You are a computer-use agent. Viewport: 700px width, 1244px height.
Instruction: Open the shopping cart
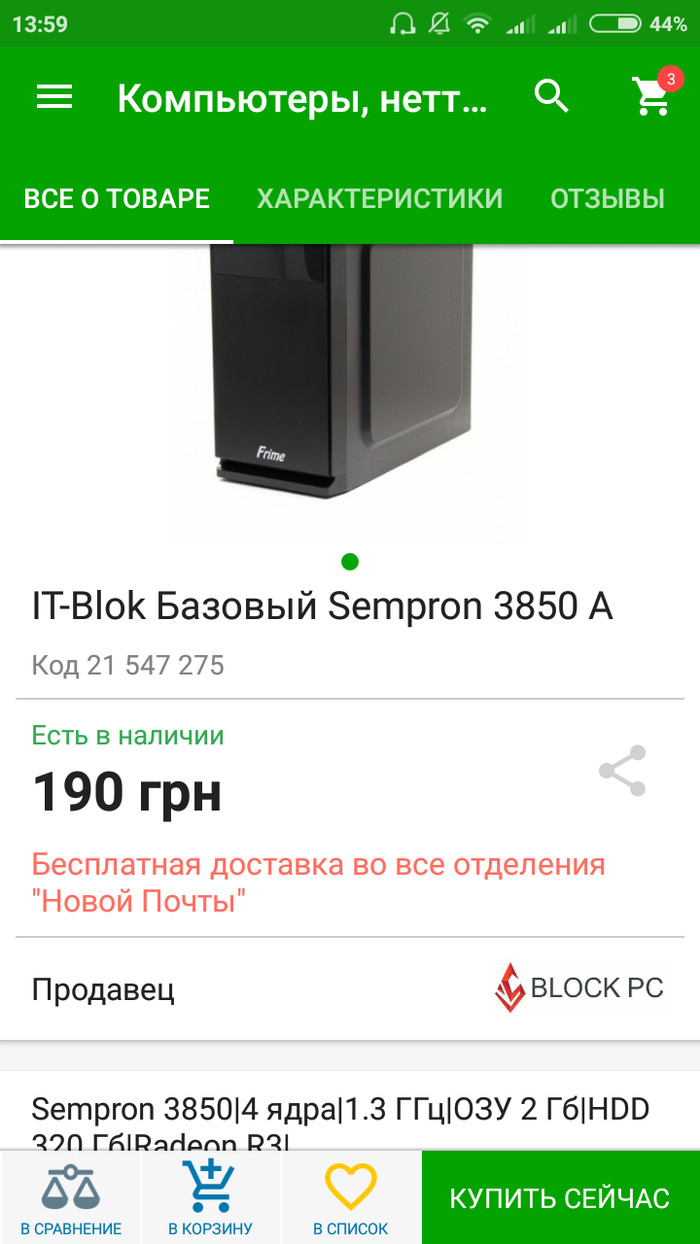(652, 96)
